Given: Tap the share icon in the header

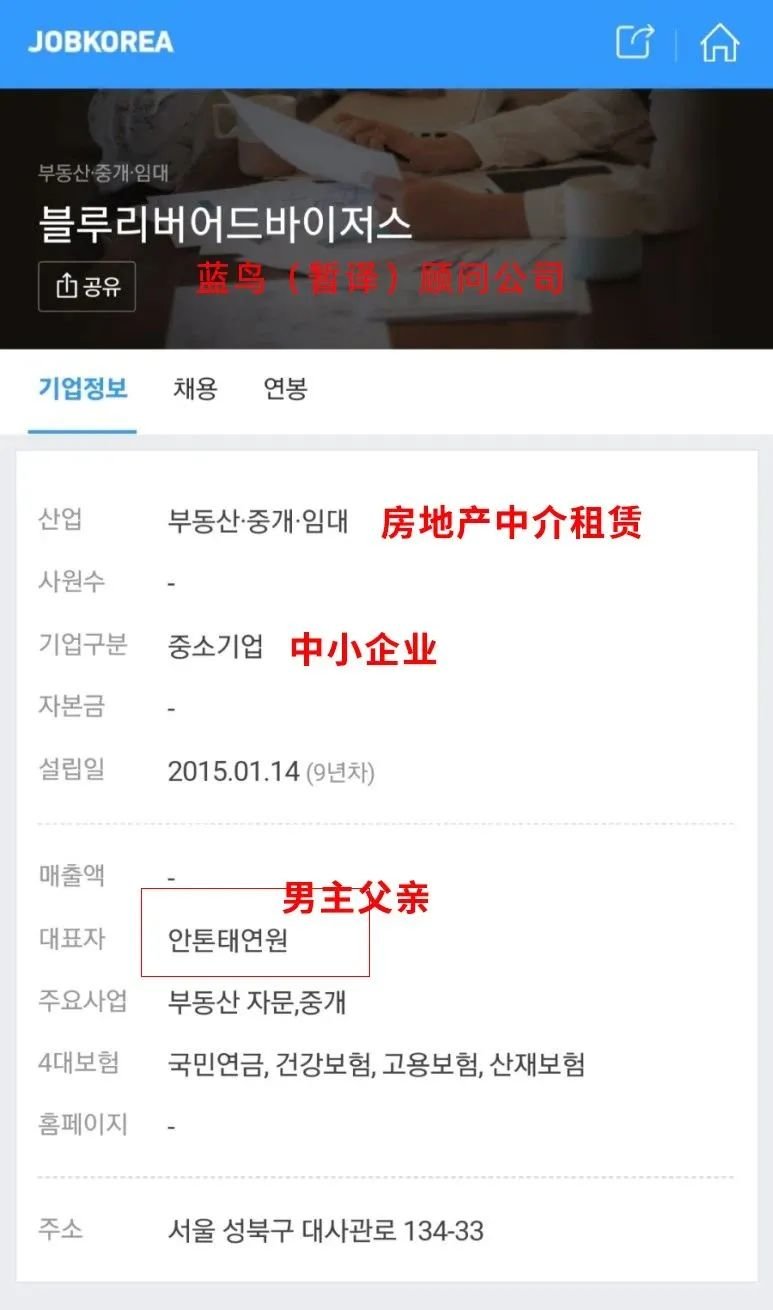Looking at the screenshot, I should 634,42.
